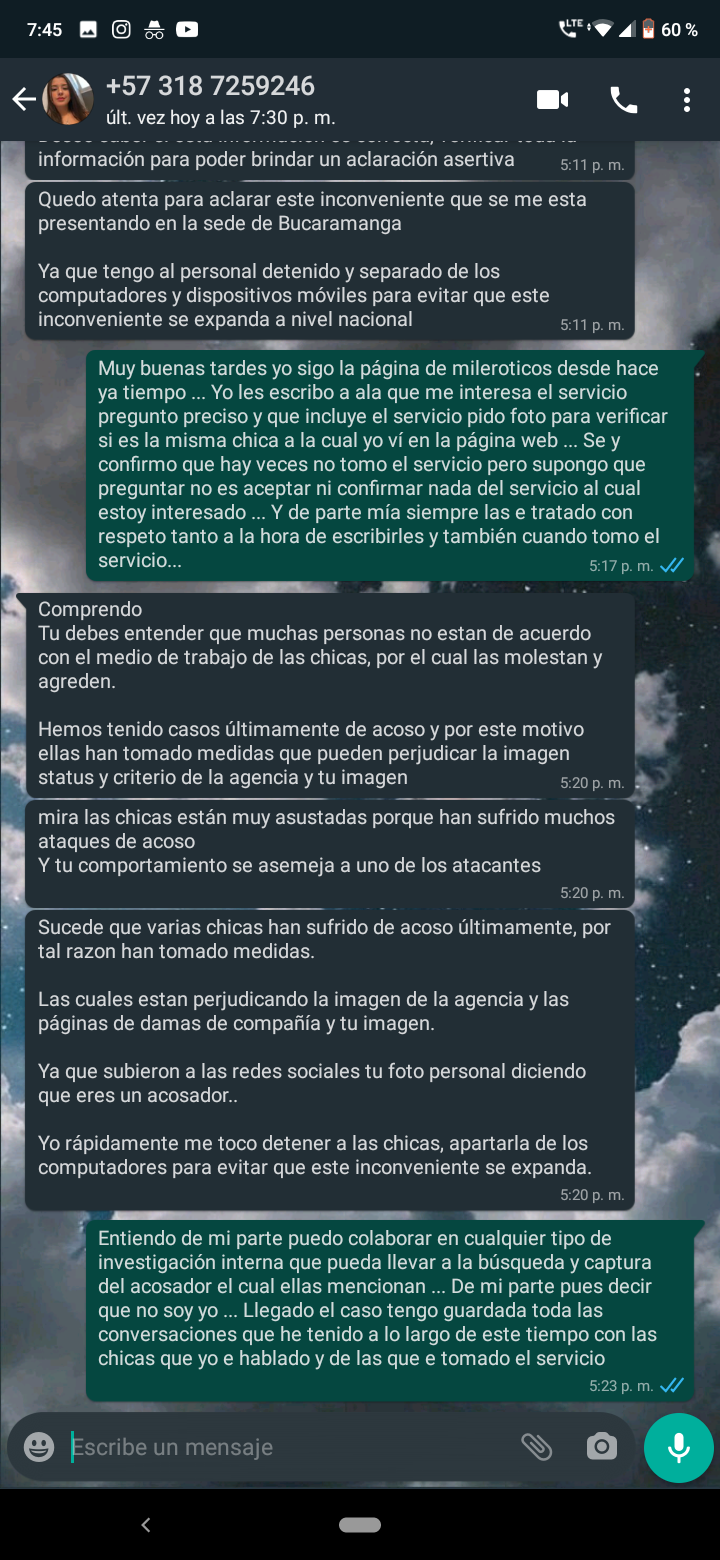Tap the microphone voice message button
Screen dimensions: 720x1560
679,1447
